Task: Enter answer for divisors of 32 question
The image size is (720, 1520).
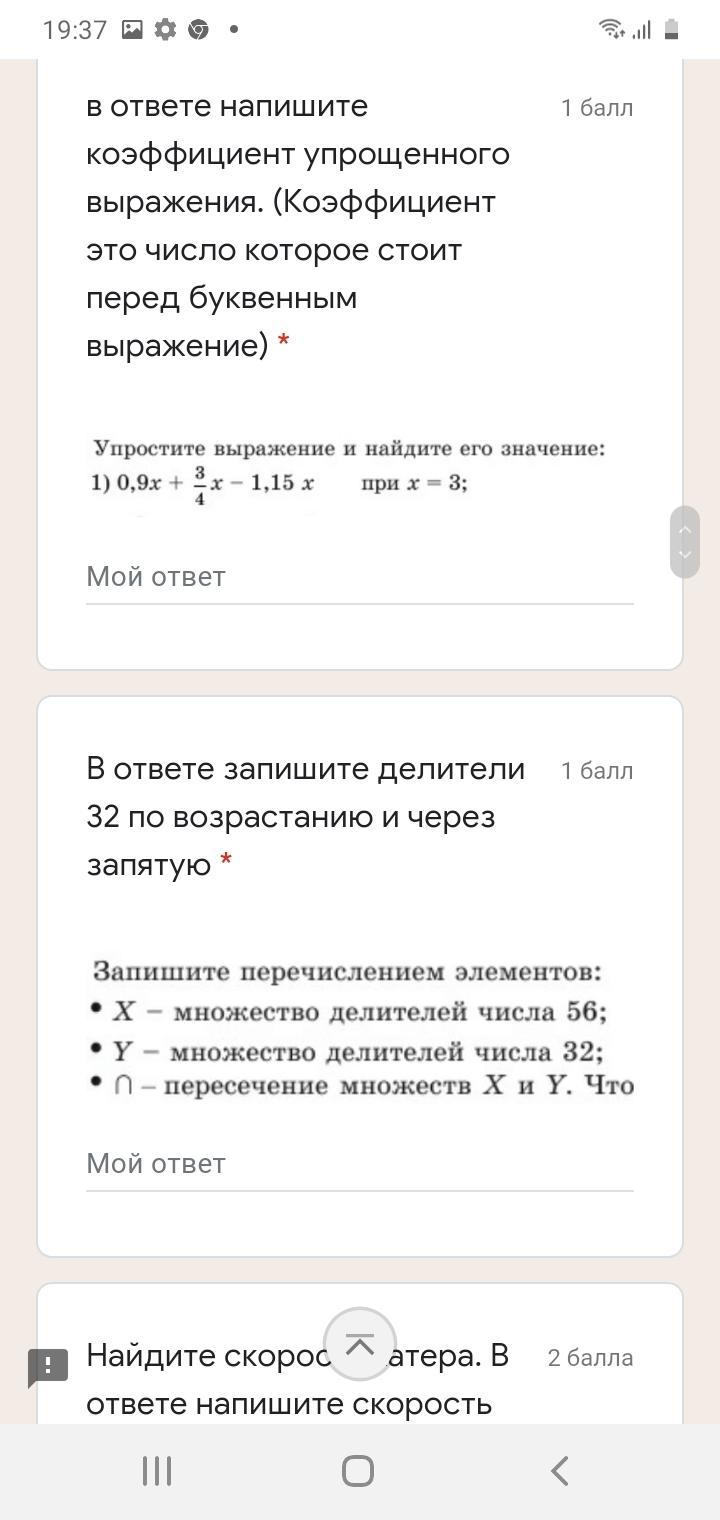Action: point(360,1164)
